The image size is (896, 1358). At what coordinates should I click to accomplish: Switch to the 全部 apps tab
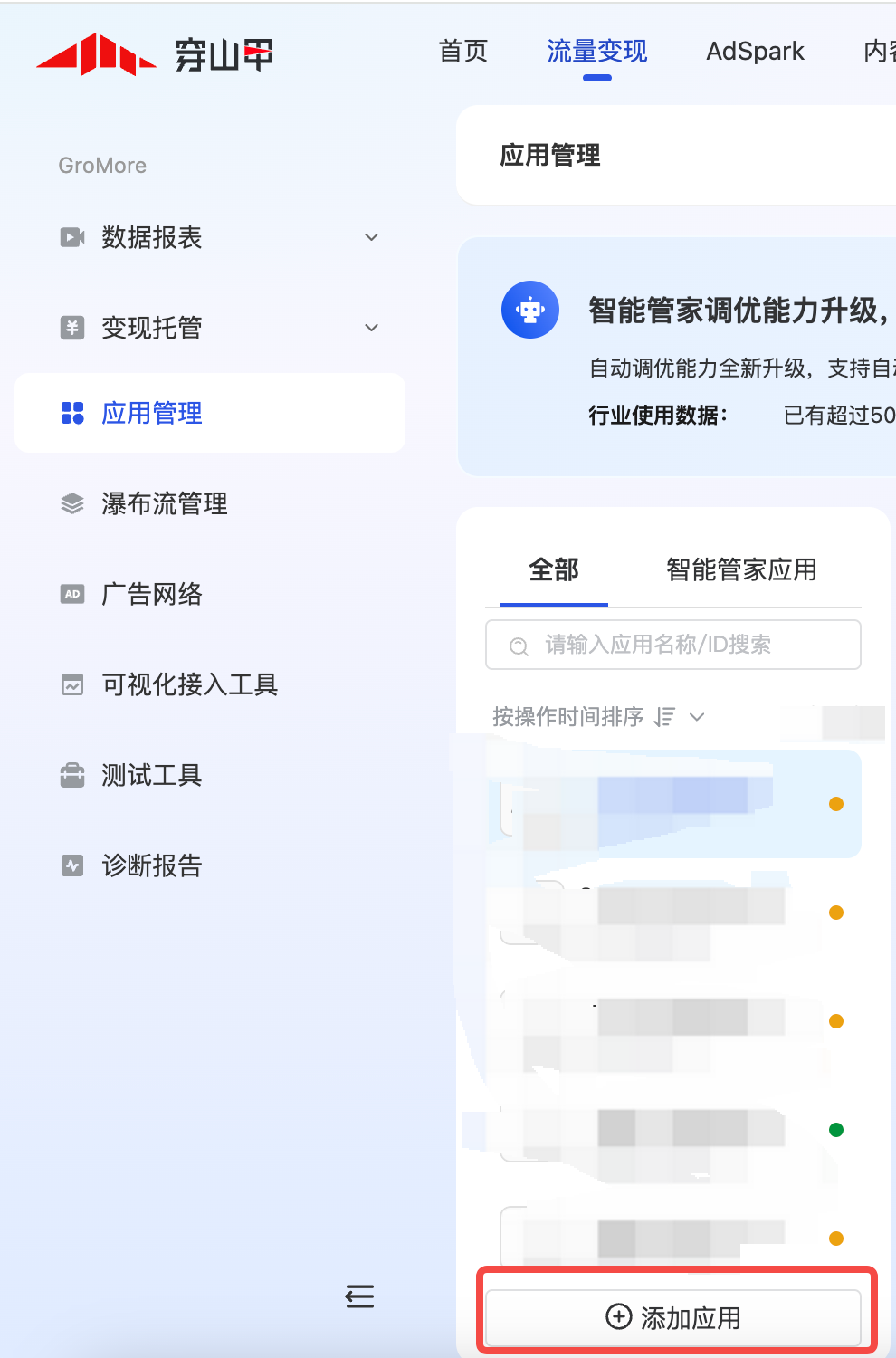[x=553, y=570]
